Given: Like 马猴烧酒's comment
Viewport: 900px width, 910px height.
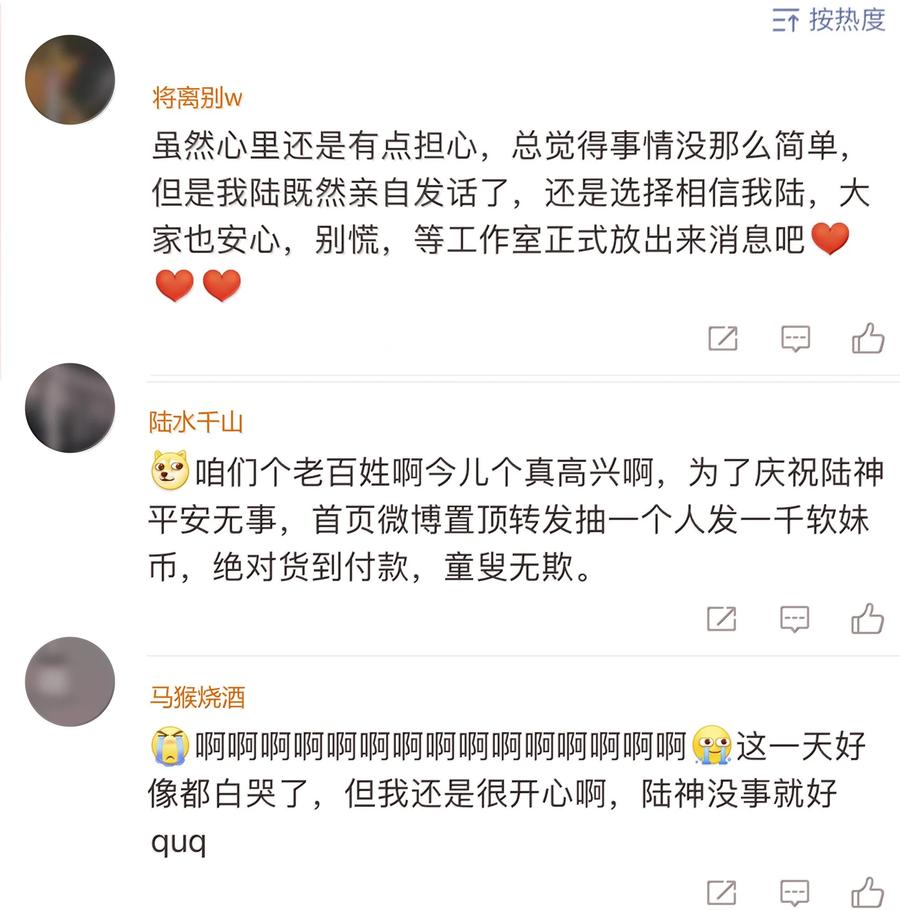Looking at the screenshot, I should pyautogui.click(x=868, y=891).
